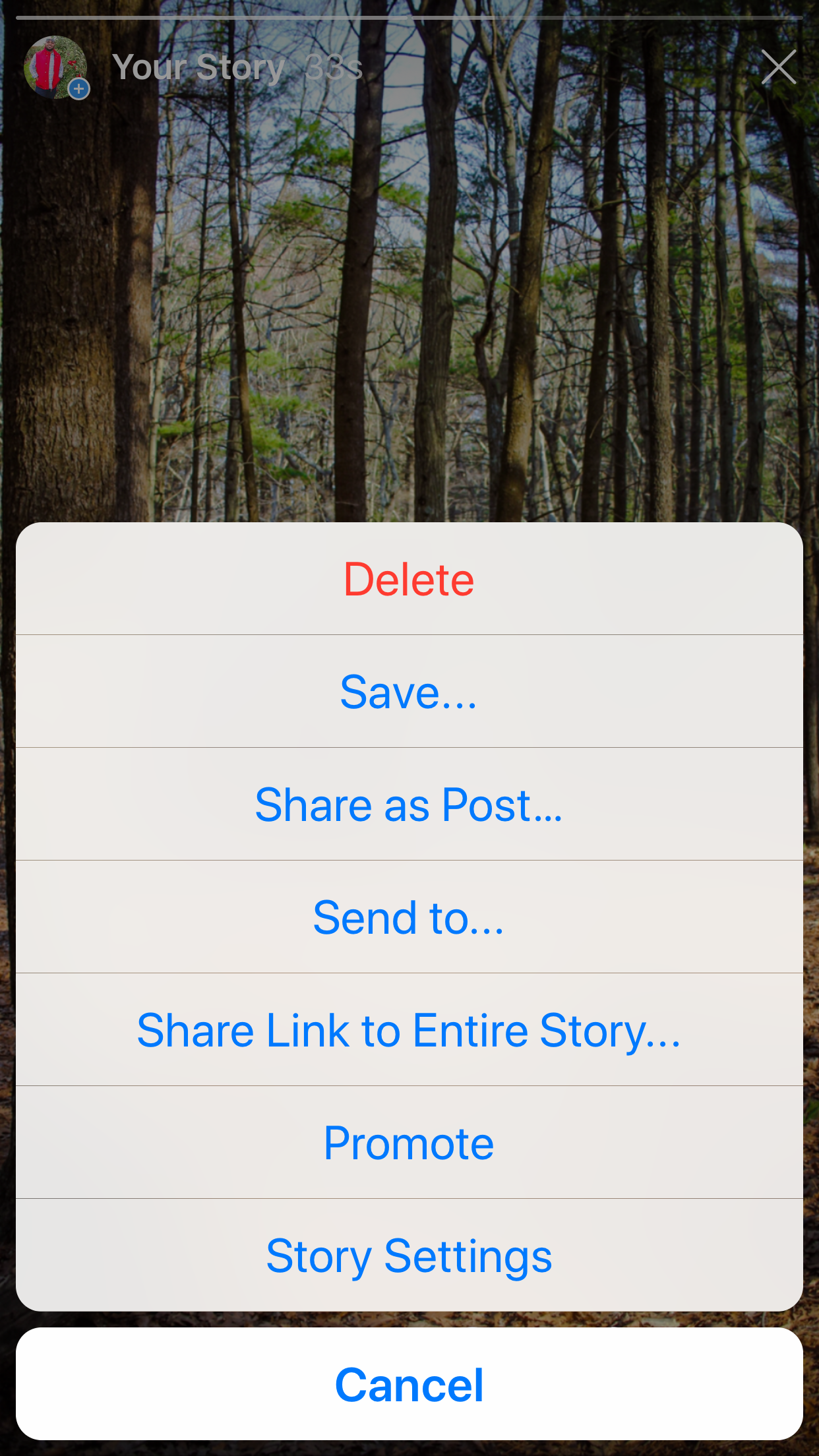Tap the profile picture with plus badge
819x1456 pixels.
(x=56, y=67)
